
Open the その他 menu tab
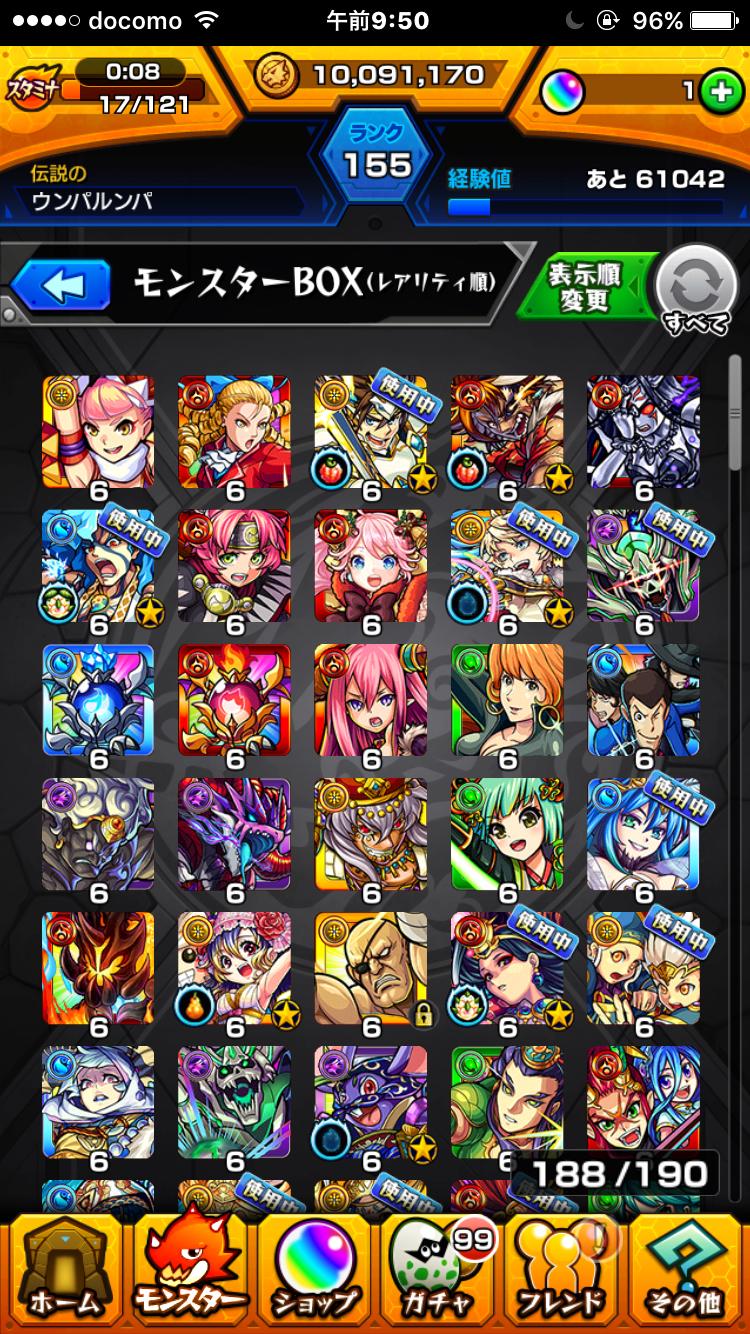pyautogui.click(x=686, y=1271)
